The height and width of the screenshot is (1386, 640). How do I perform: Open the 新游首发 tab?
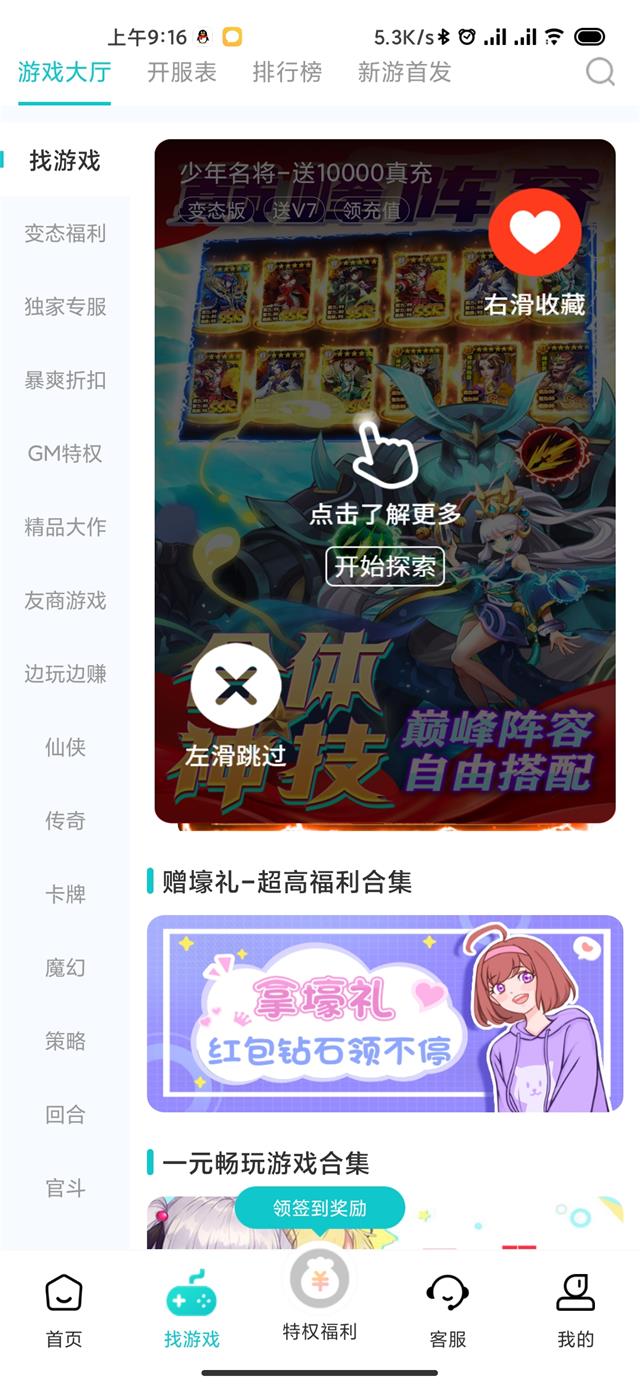(404, 72)
